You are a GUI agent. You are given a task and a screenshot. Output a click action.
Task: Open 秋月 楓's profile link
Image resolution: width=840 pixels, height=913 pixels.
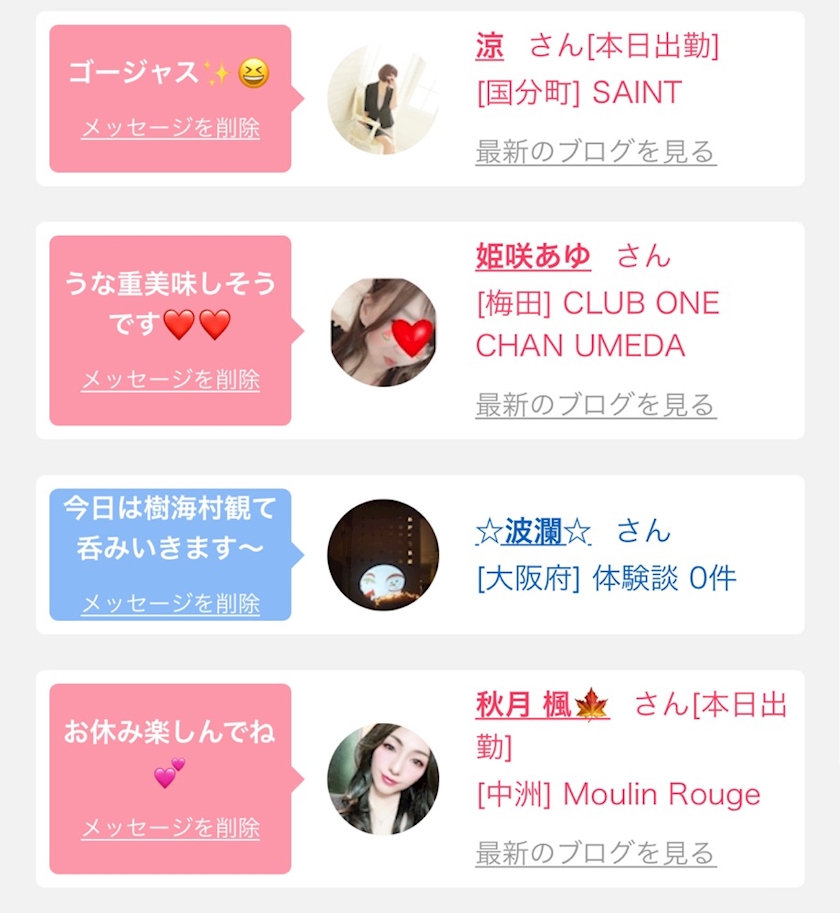543,705
